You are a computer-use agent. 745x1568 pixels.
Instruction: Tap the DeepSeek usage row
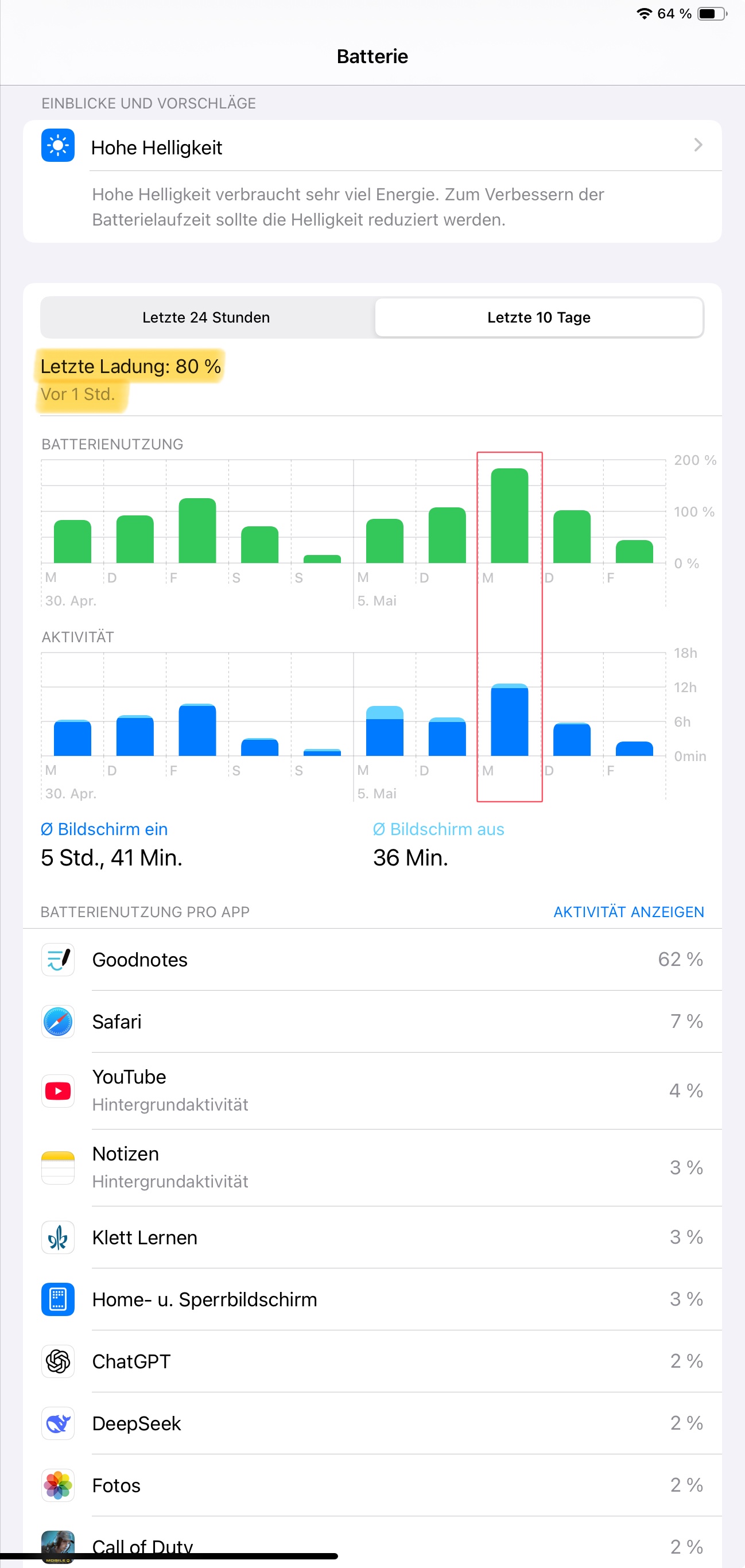click(371, 1423)
